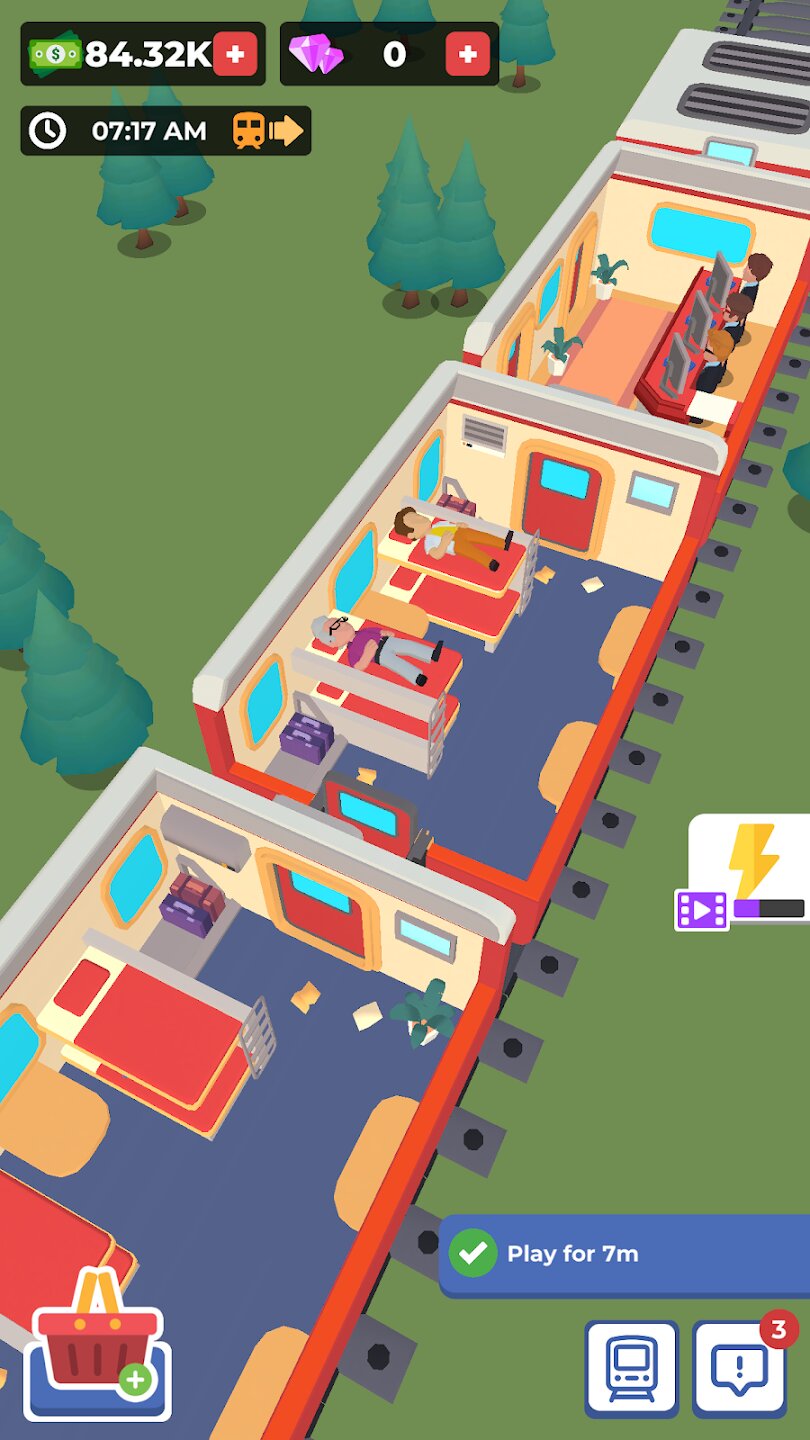Add more cash with the plus button

pos(235,54)
